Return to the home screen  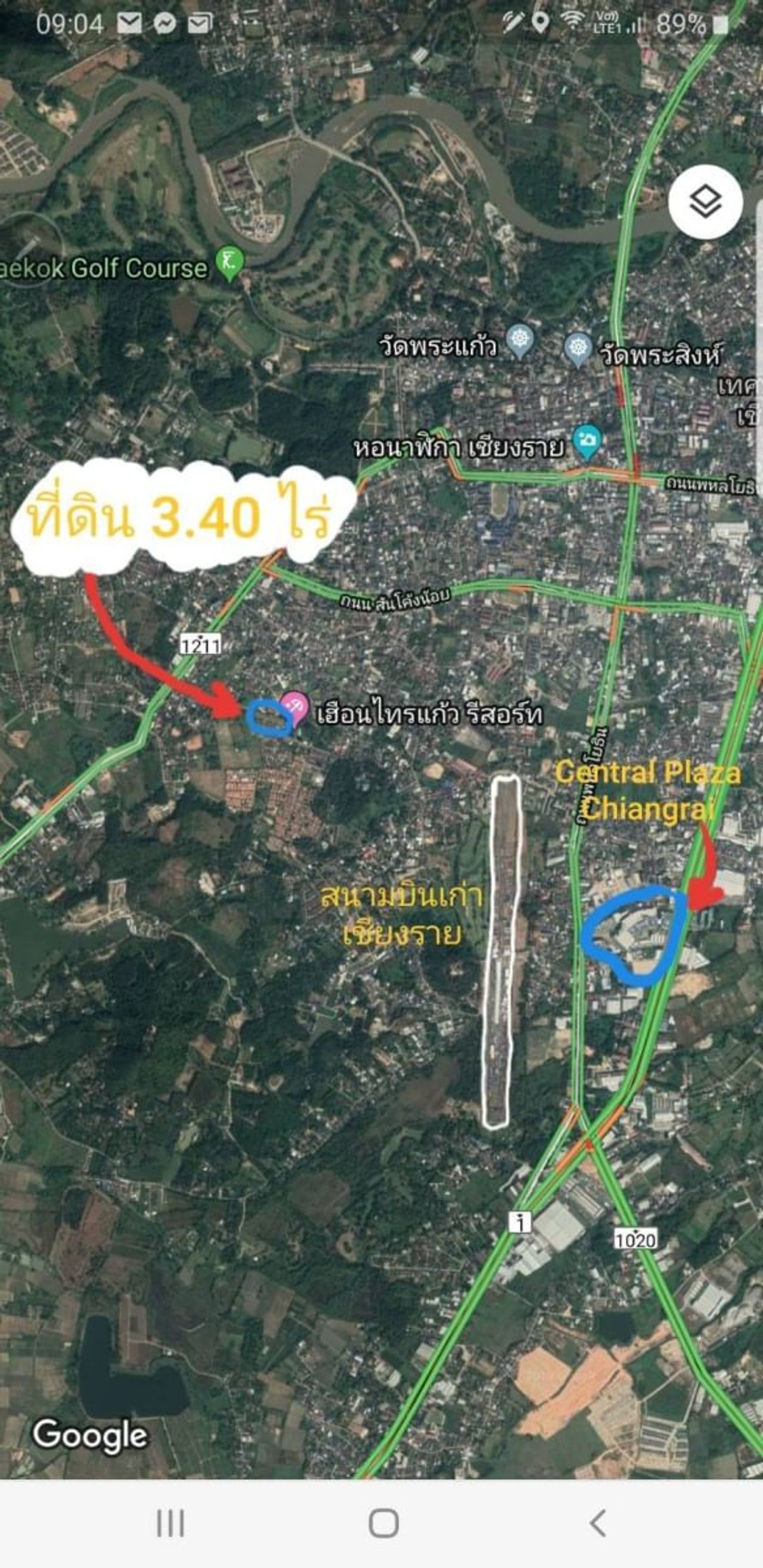pyautogui.click(x=384, y=1523)
